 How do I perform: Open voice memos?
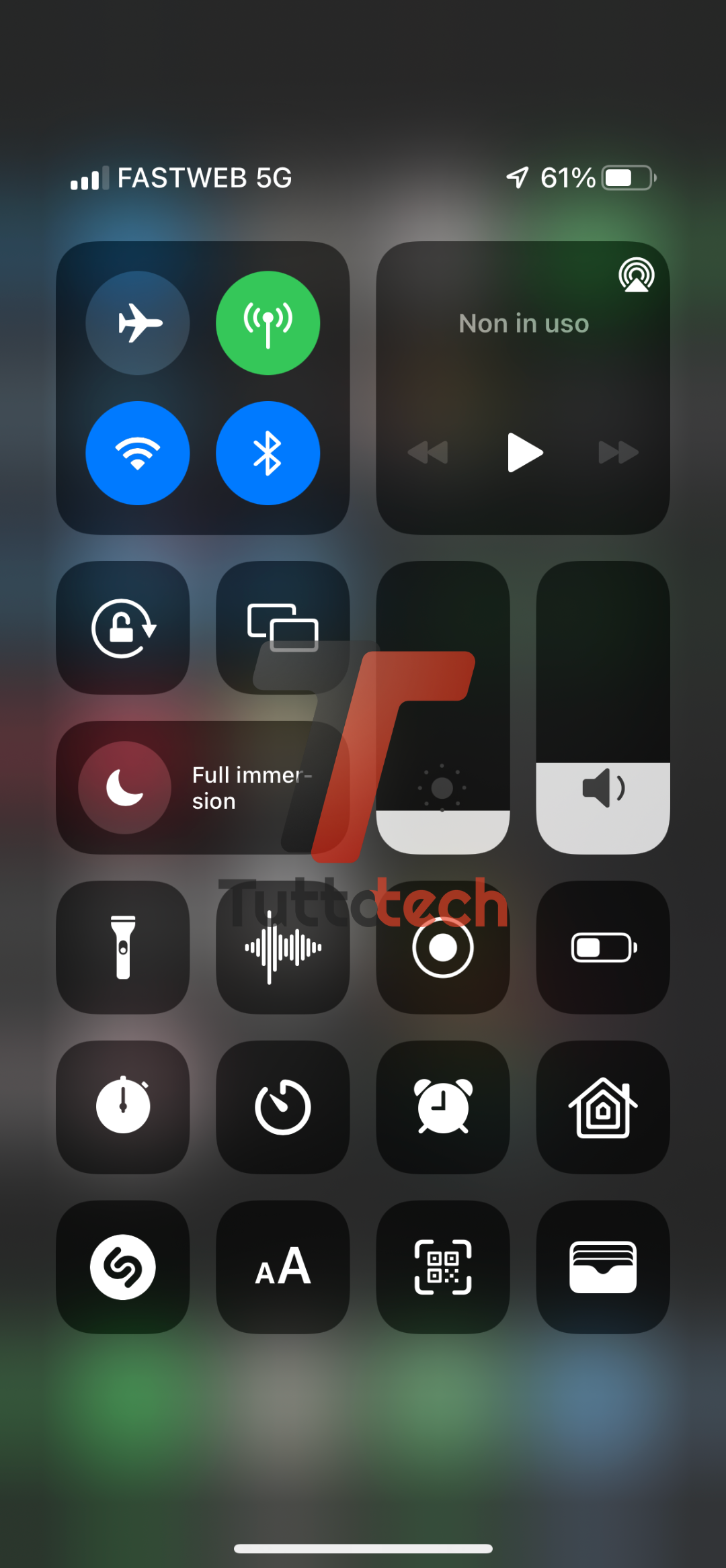tap(282, 947)
